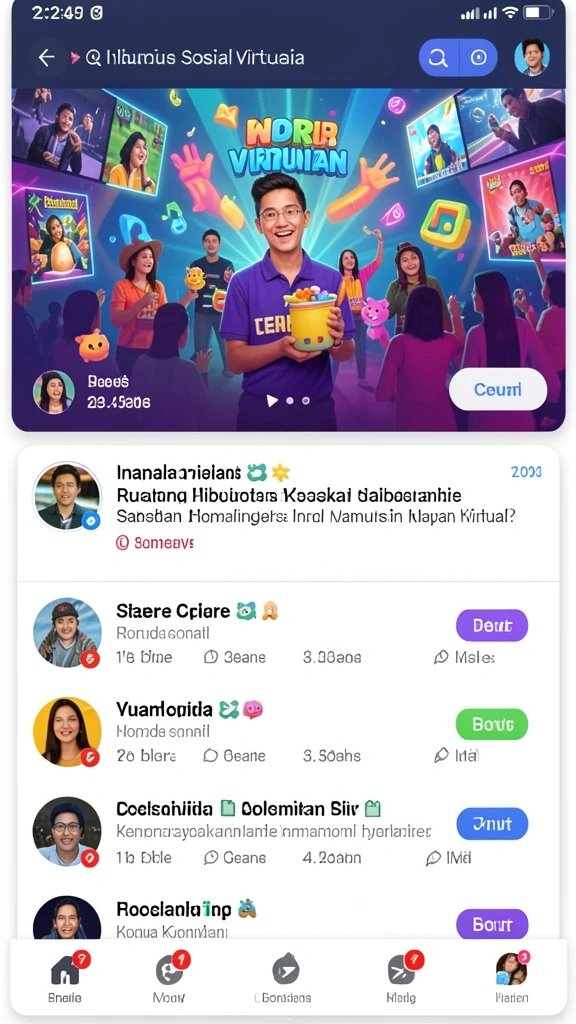Viewport: 576px width, 1024px height.
Task: Tap the purple Bout button for Rooelanla inp
Action: [492, 924]
